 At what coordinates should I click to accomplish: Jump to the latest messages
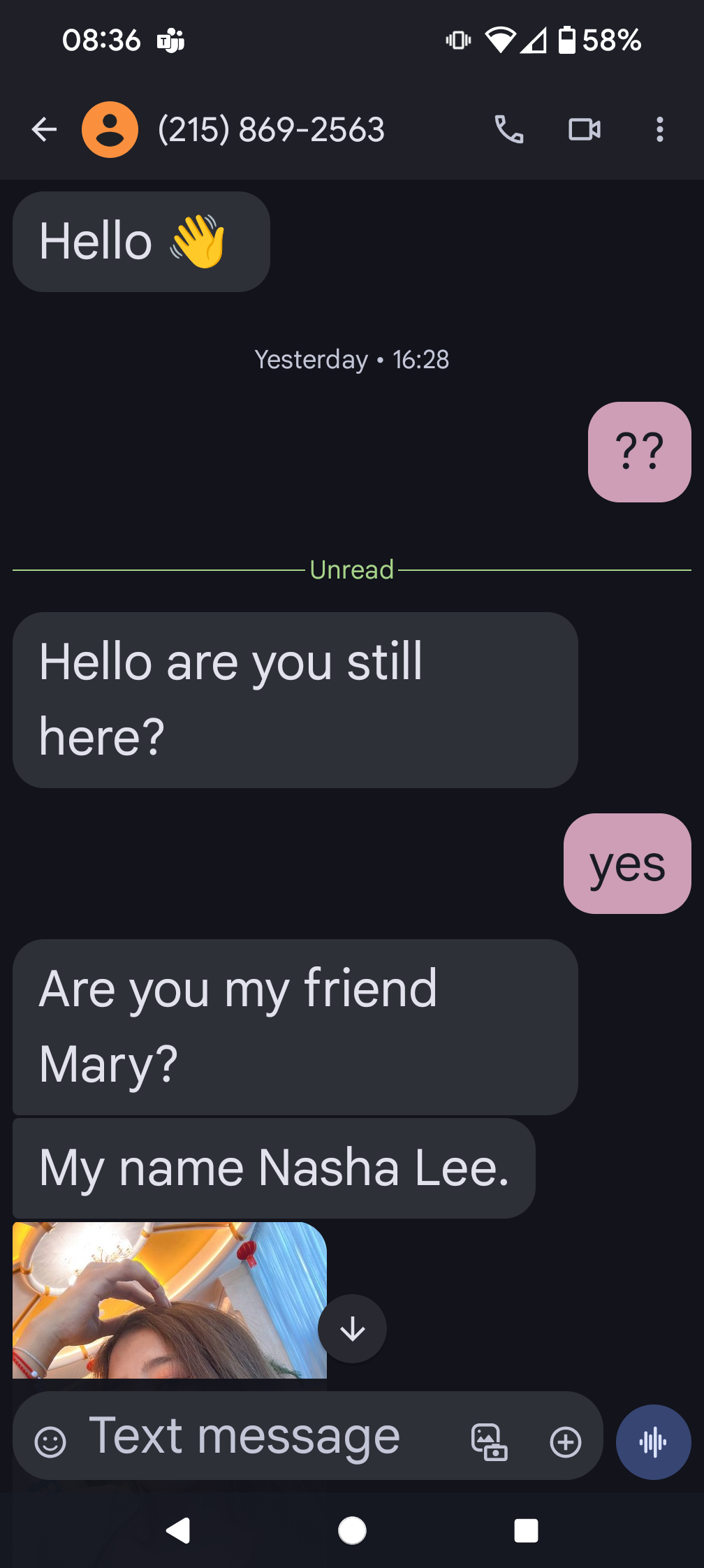(x=352, y=1328)
